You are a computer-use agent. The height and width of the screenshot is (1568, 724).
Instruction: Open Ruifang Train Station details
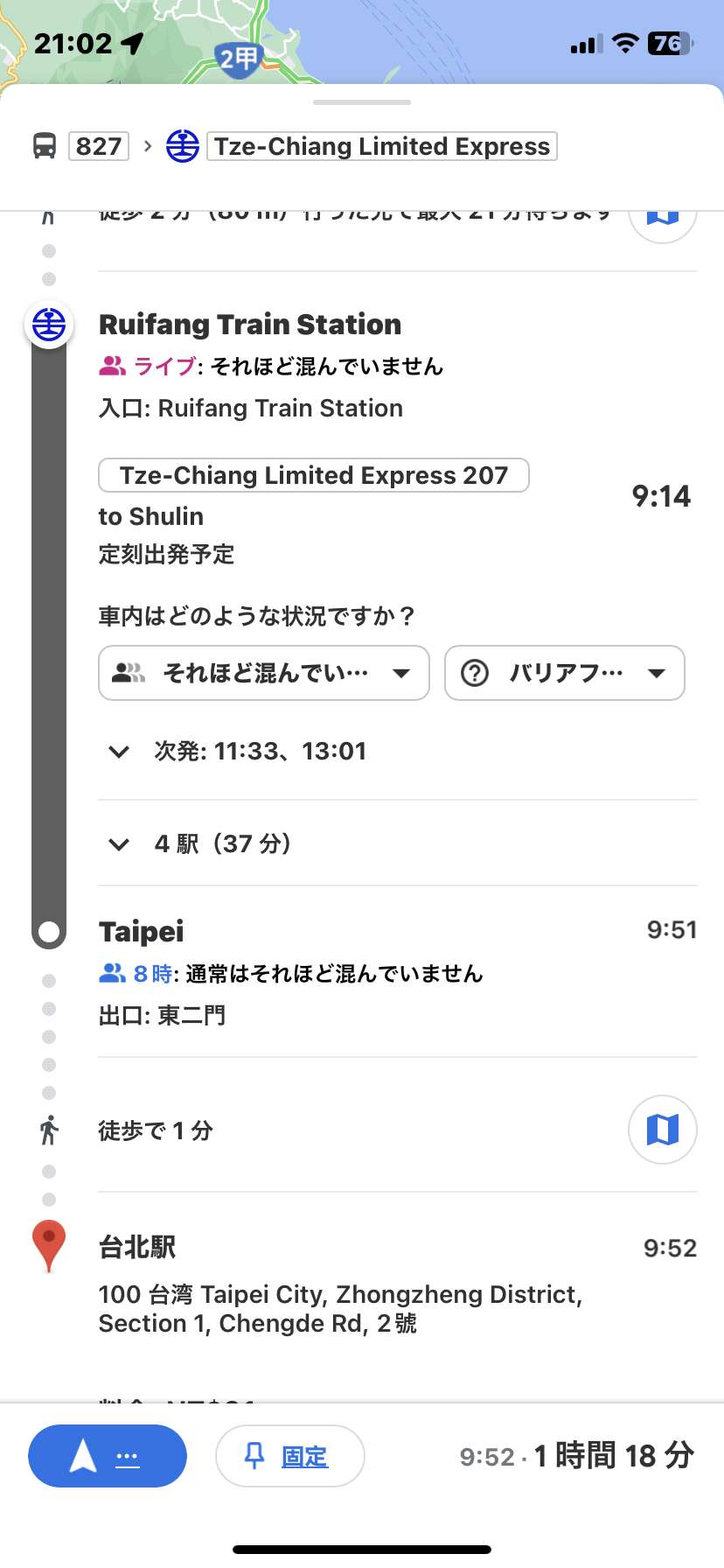(250, 325)
